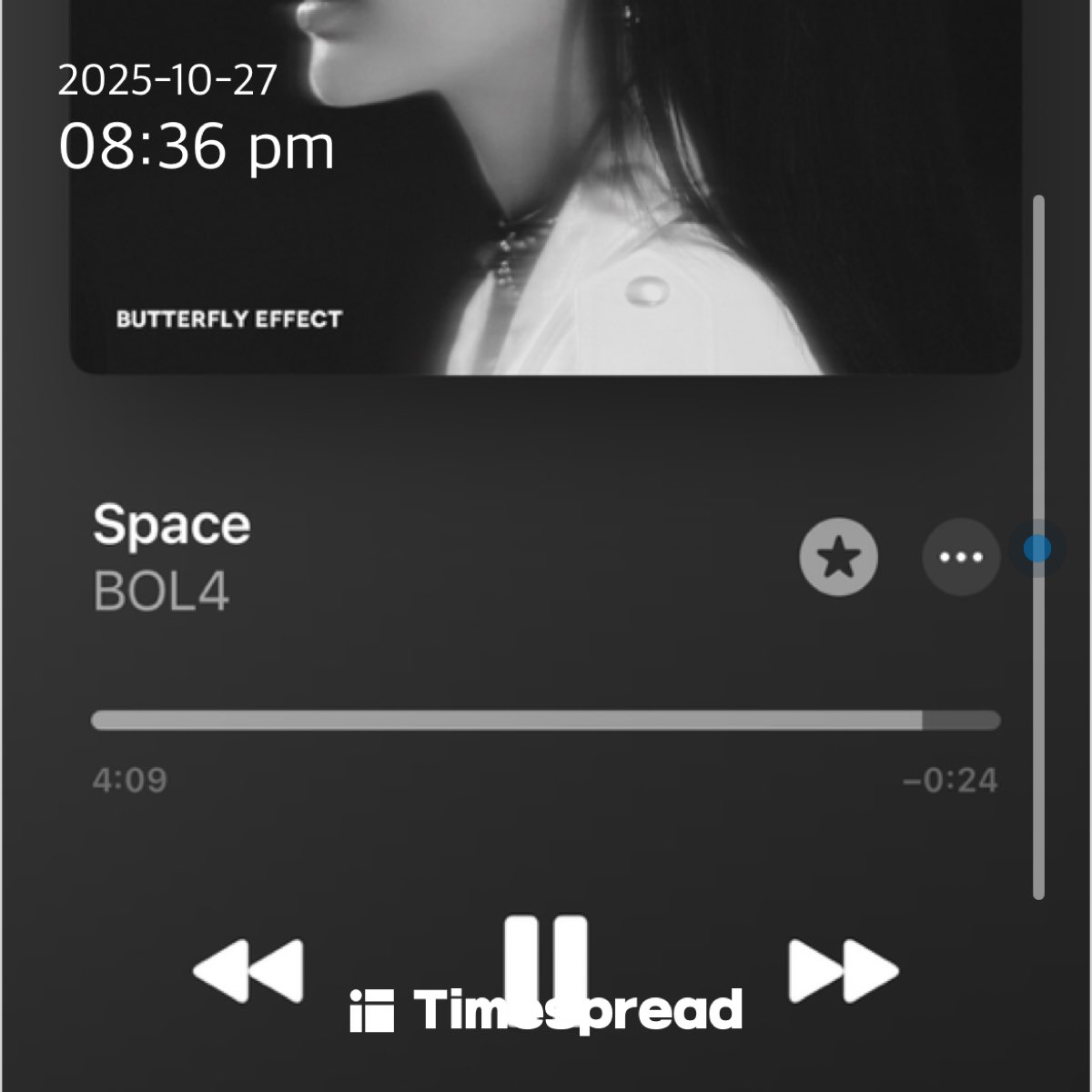The image size is (1092, 1092).
Task: Skip back to the previous track
Action: [x=248, y=971]
